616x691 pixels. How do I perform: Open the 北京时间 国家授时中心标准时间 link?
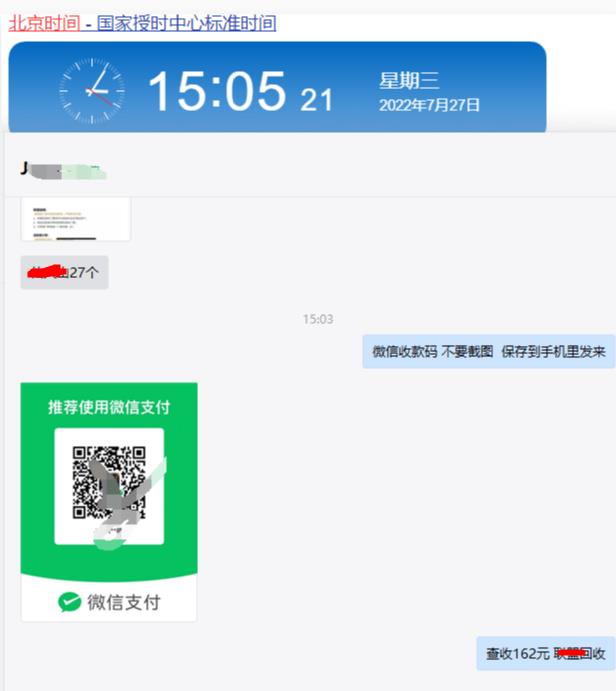tap(142, 23)
